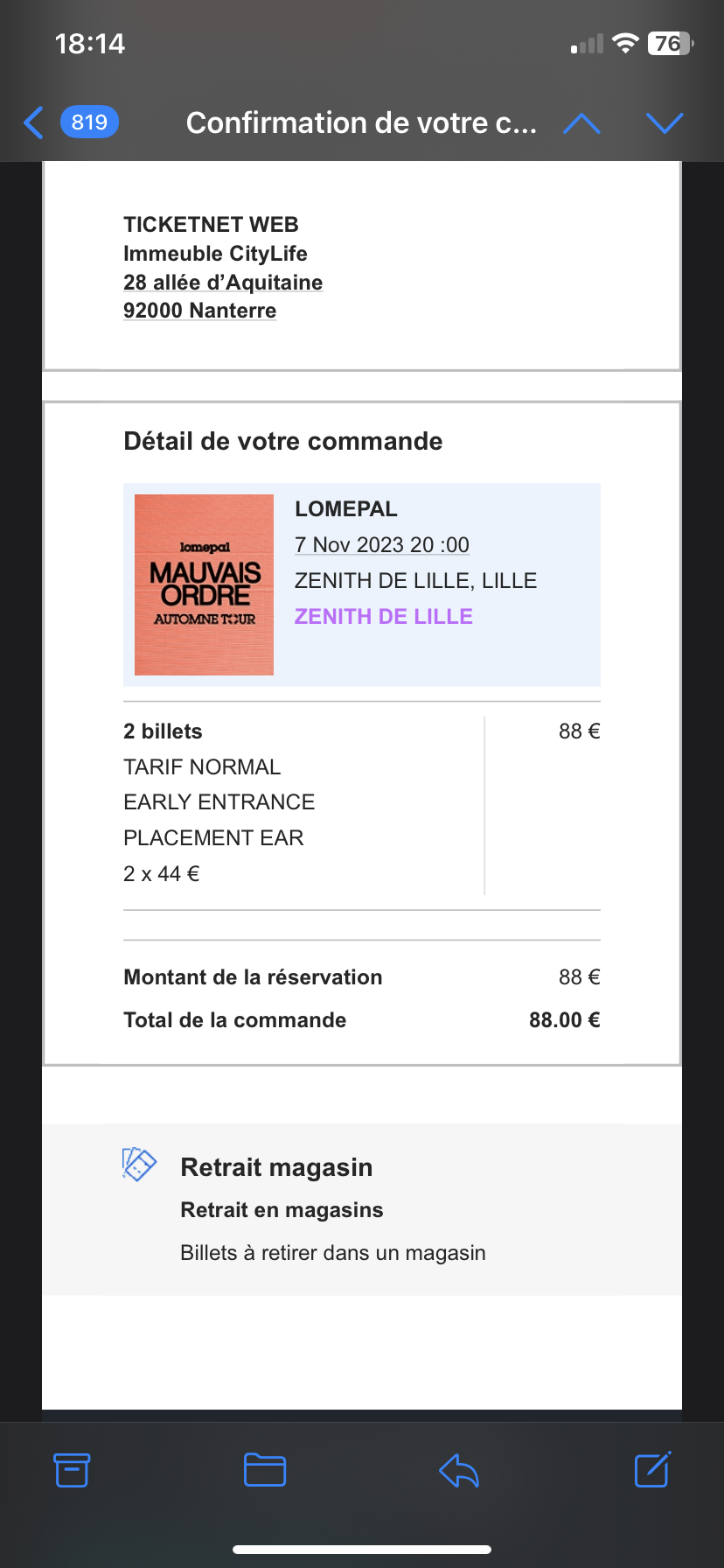Open the 7 Nov 2023 20:00 date link
Viewport: 724px width, 1568px height.
click(382, 545)
